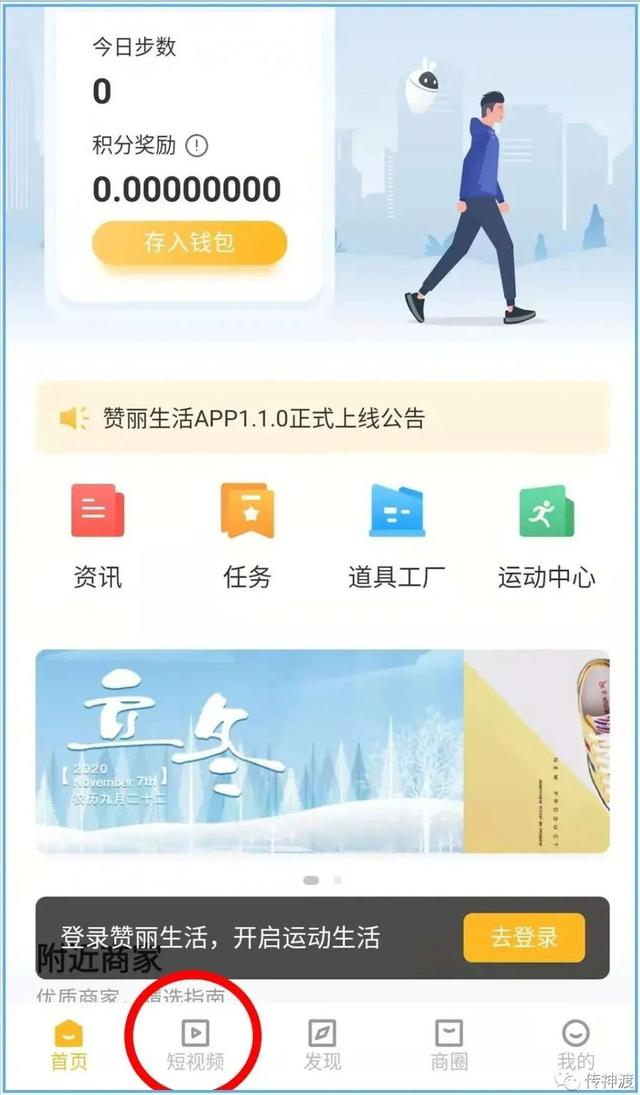Switch to the 我的 tab
Image resolution: width=640 pixels, height=1095 pixels.
point(575,1043)
